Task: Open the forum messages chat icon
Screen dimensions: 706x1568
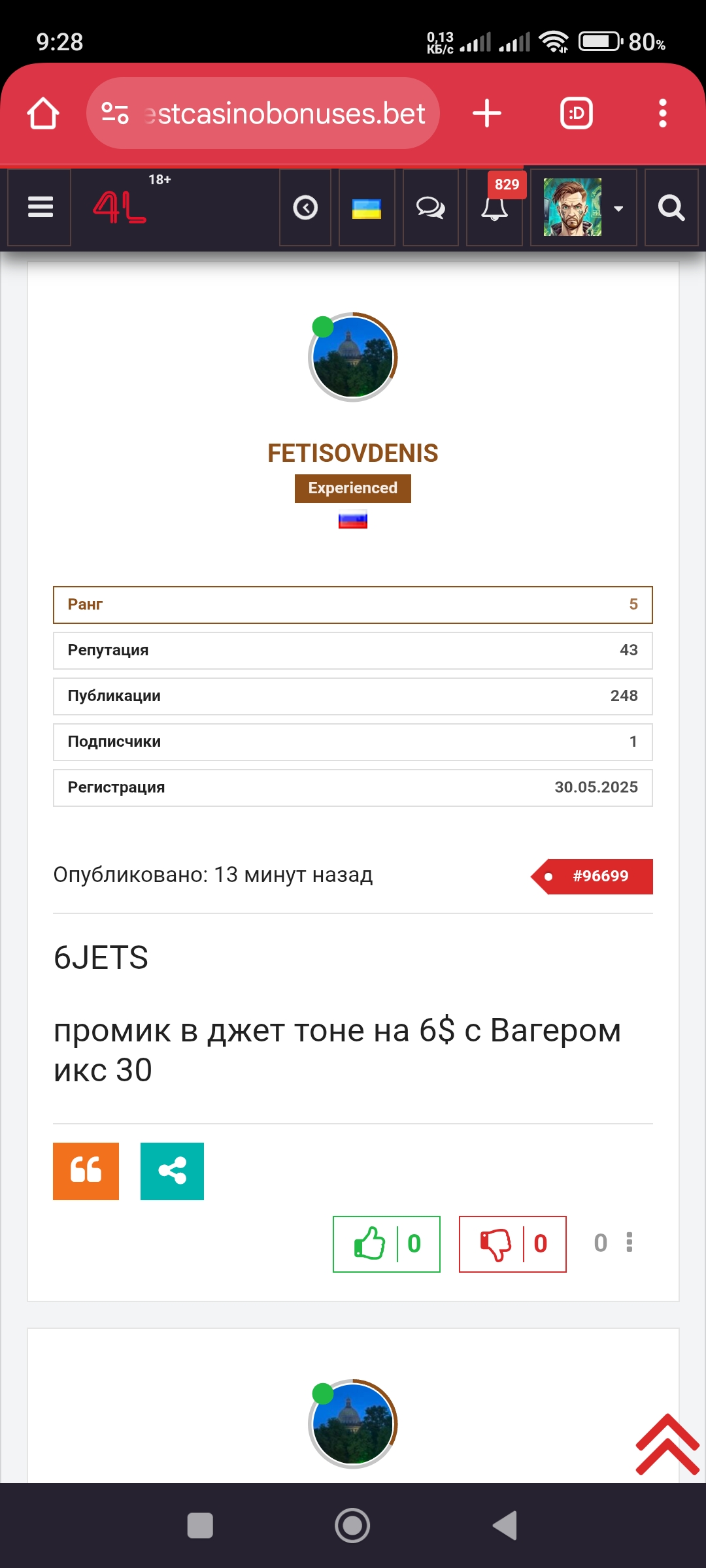Action: pyautogui.click(x=430, y=208)
